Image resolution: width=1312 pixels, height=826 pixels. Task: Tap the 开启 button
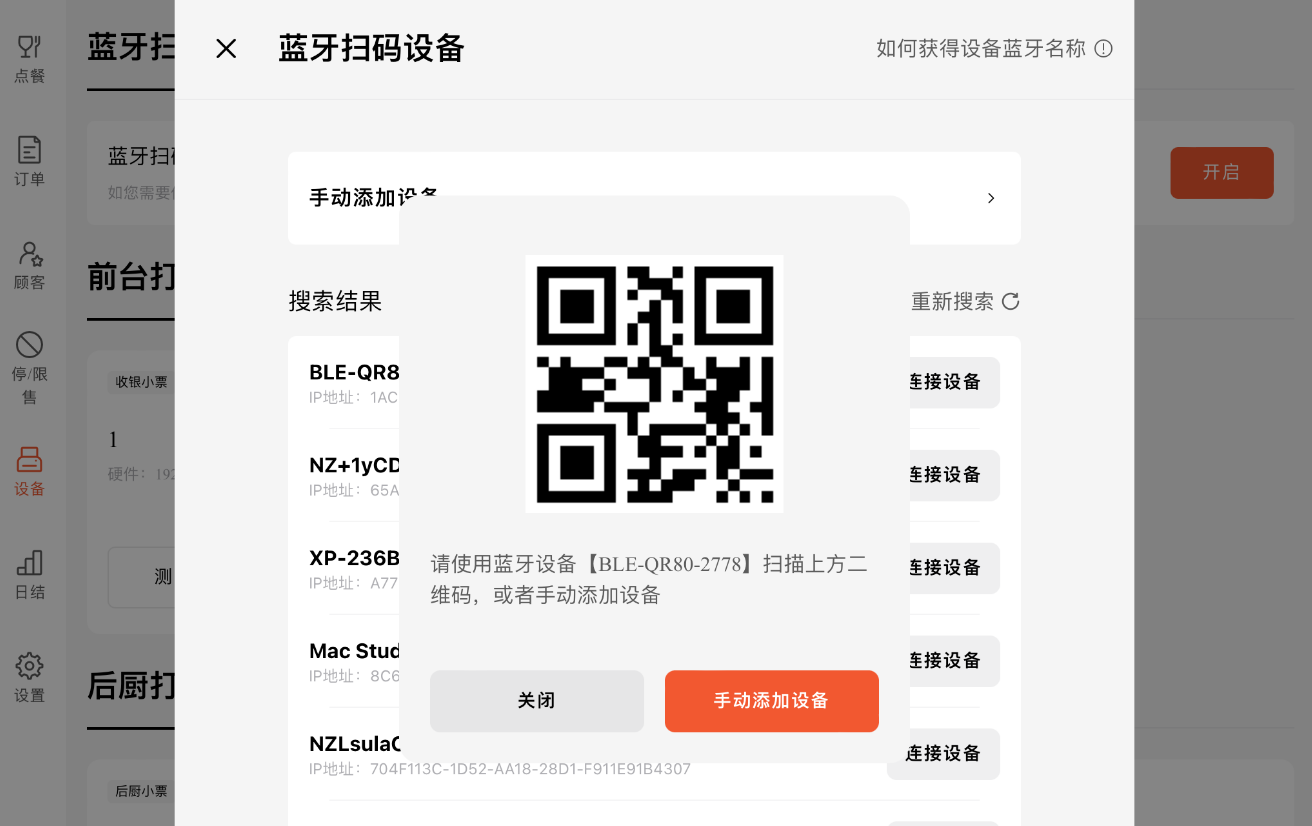click(x=1221, y=173)
